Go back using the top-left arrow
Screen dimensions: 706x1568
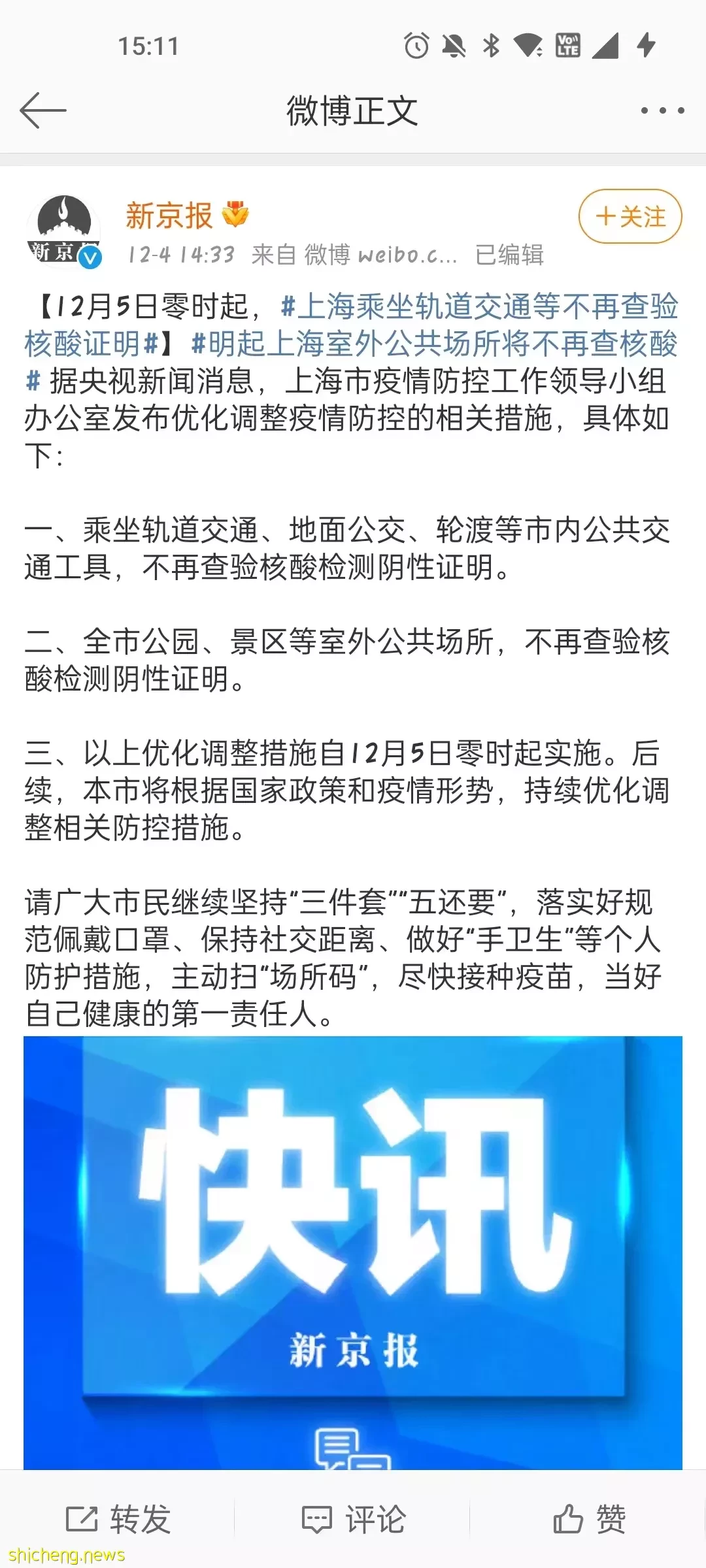coord(43,110)
